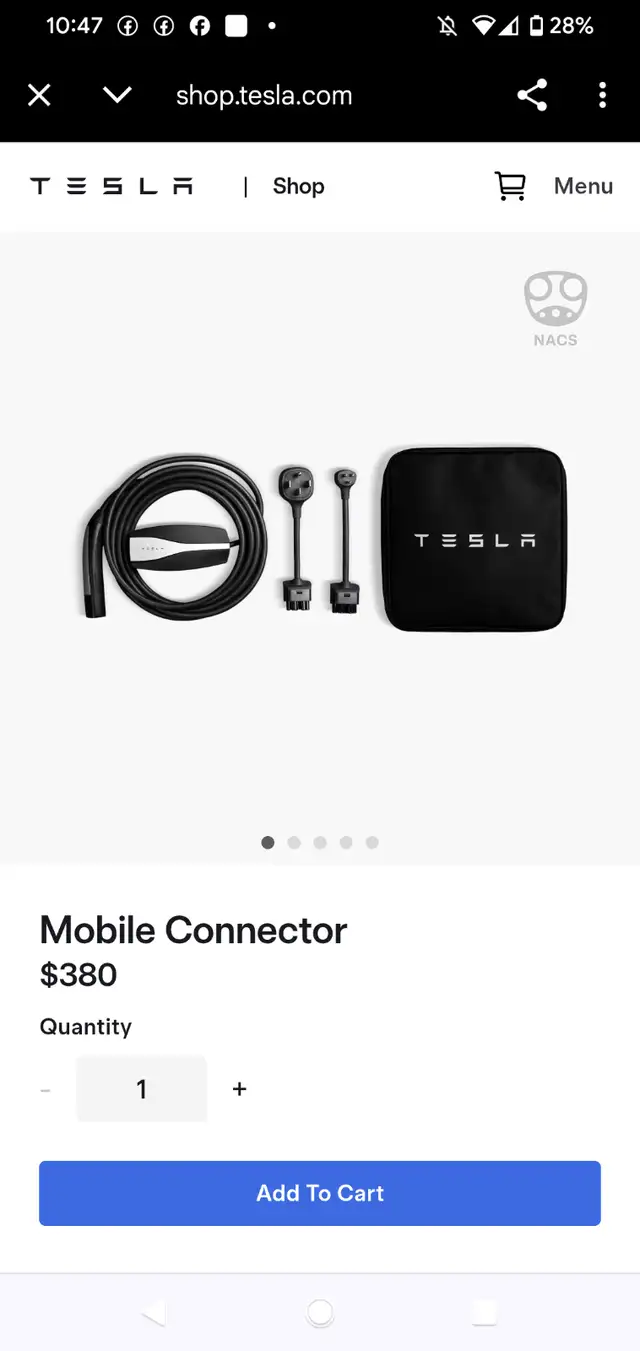Open the Menu navigation
The height and width of the screenshot is (1351, 640).
point(583,186)
